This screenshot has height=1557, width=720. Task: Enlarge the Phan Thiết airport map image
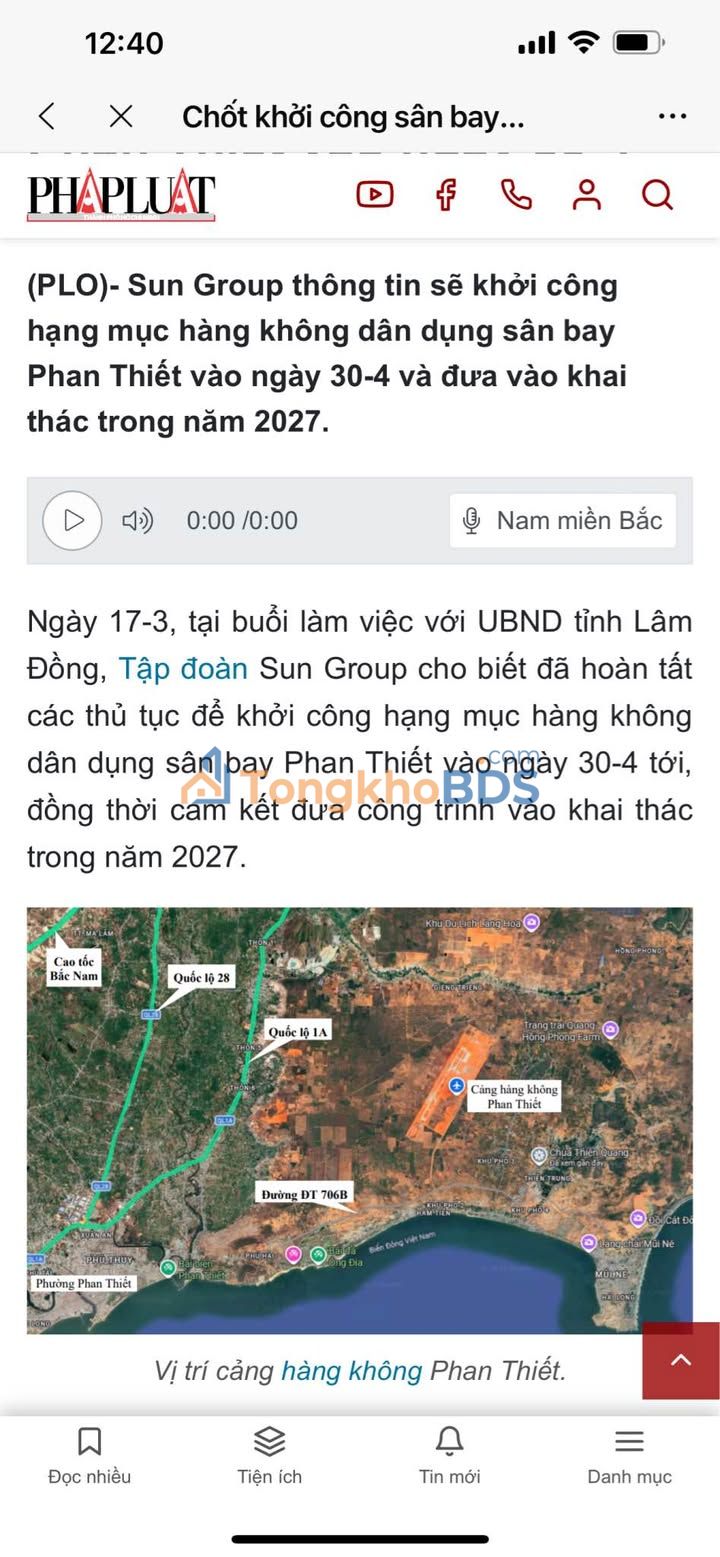(359, 1120)
